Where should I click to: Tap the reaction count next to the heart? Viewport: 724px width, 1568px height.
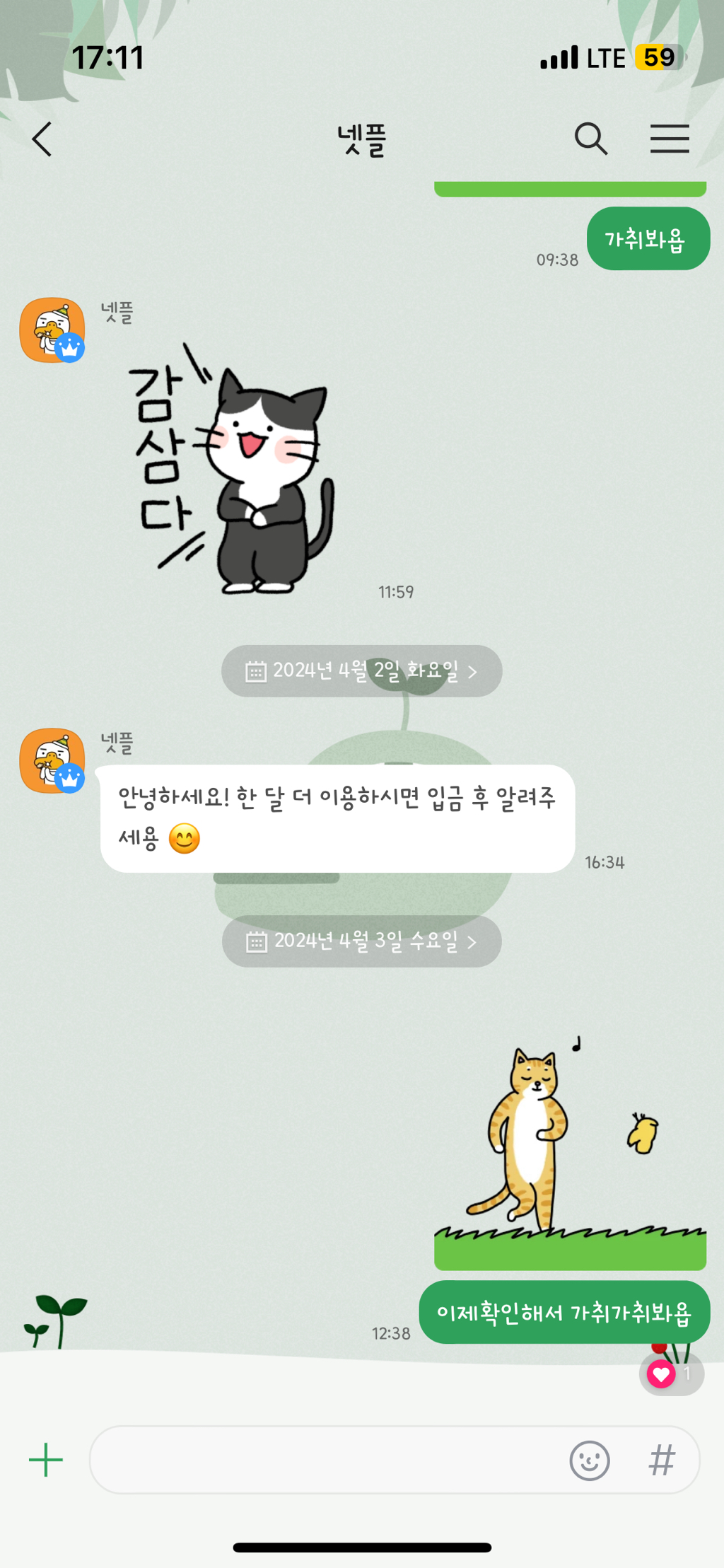[687, 1374]
